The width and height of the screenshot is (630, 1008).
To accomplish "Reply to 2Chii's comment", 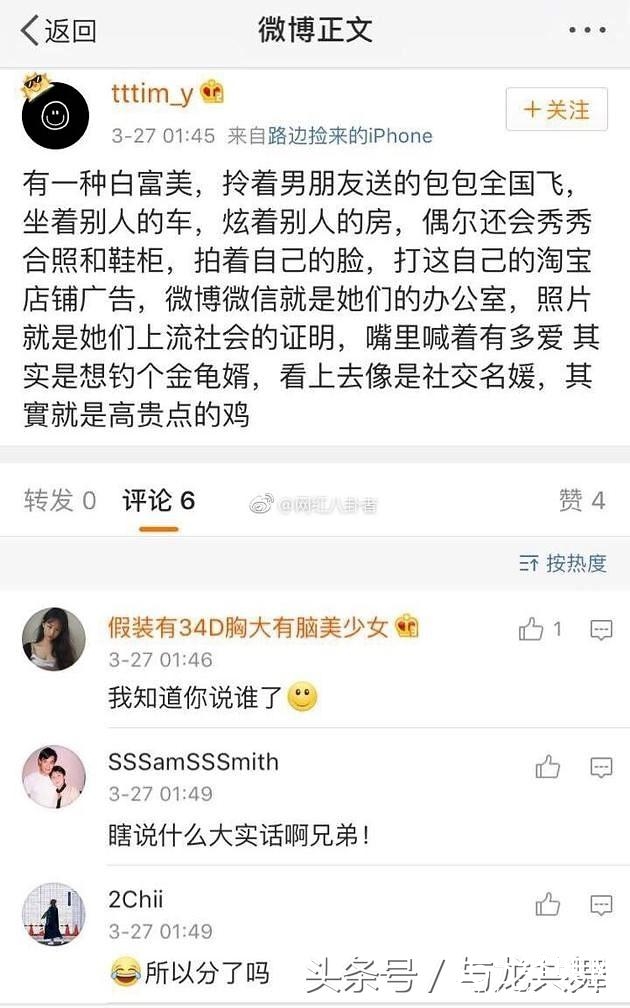I will tap(601, 905).
